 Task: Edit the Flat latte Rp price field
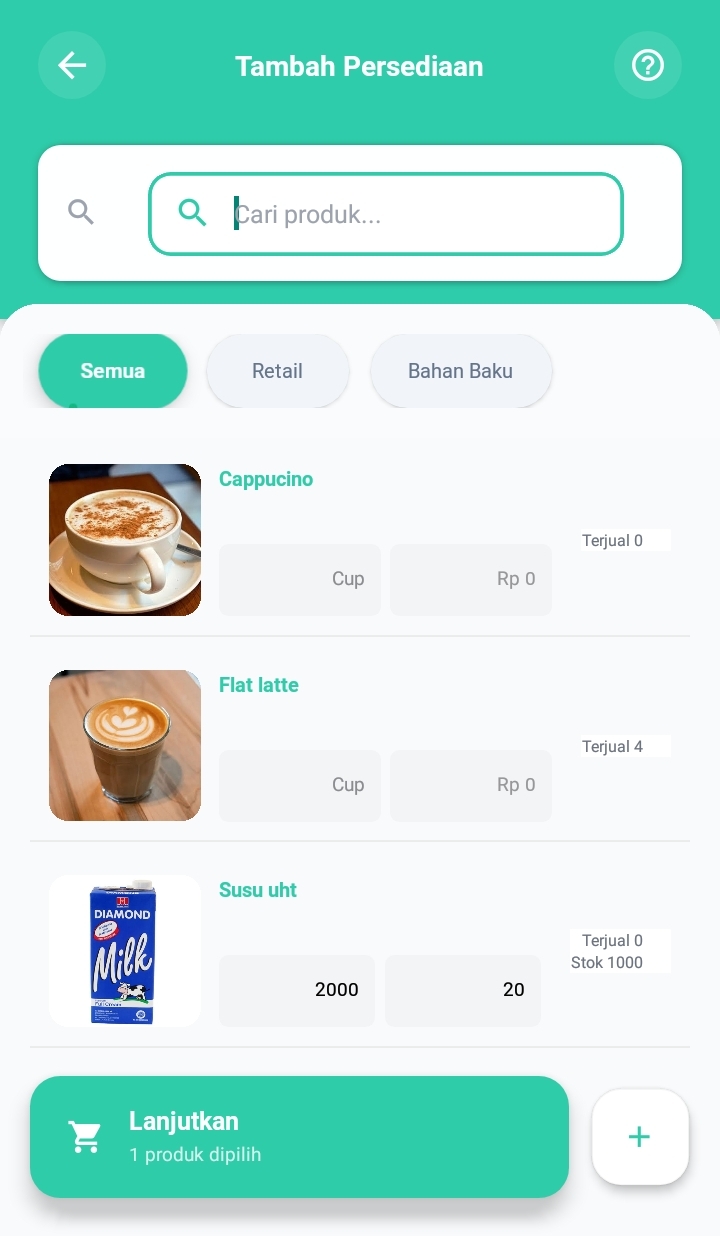pyautogui.click(x=471, y=785)
